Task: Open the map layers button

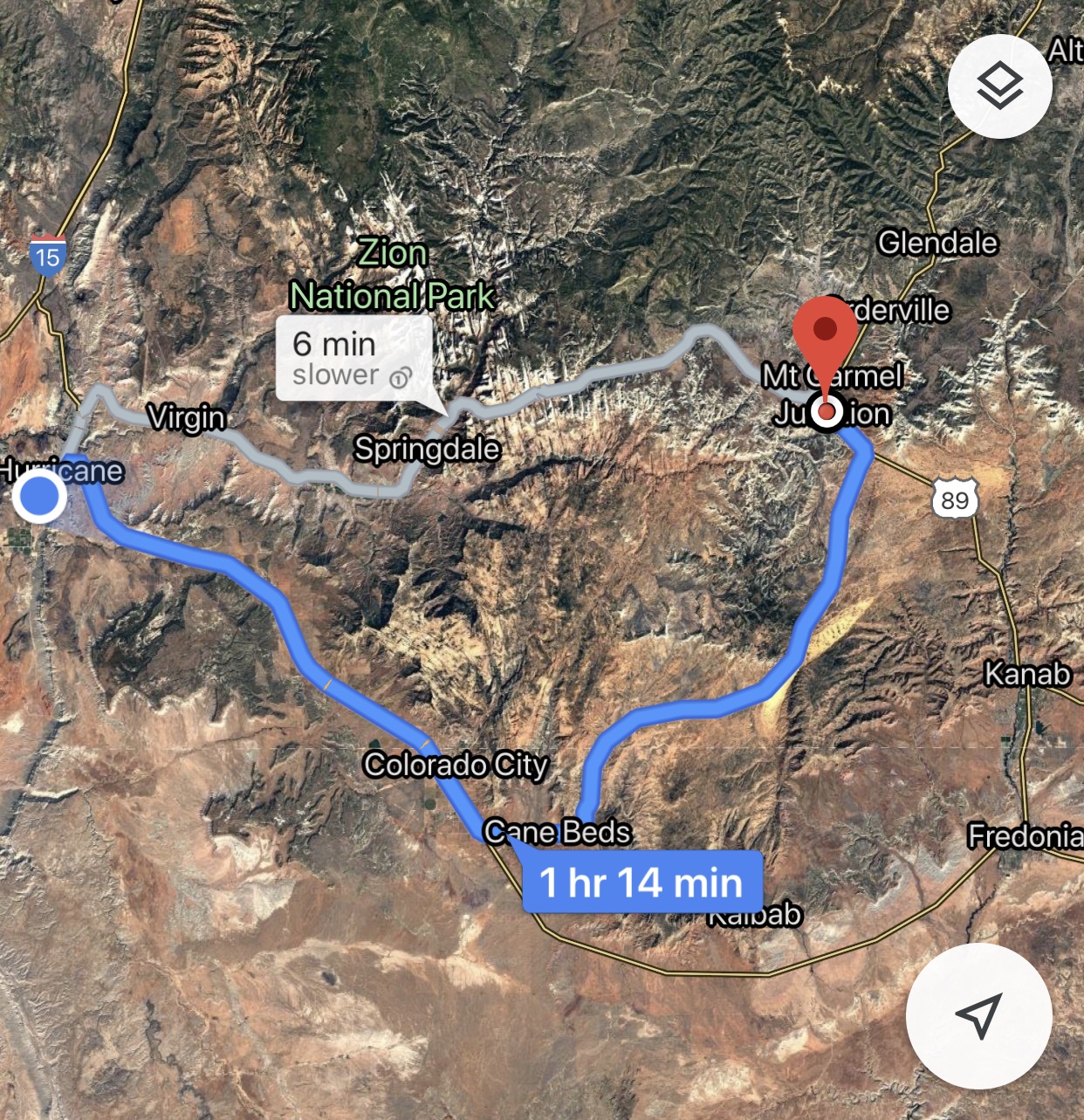Action: pyautogui.click(x=999, y=86)
